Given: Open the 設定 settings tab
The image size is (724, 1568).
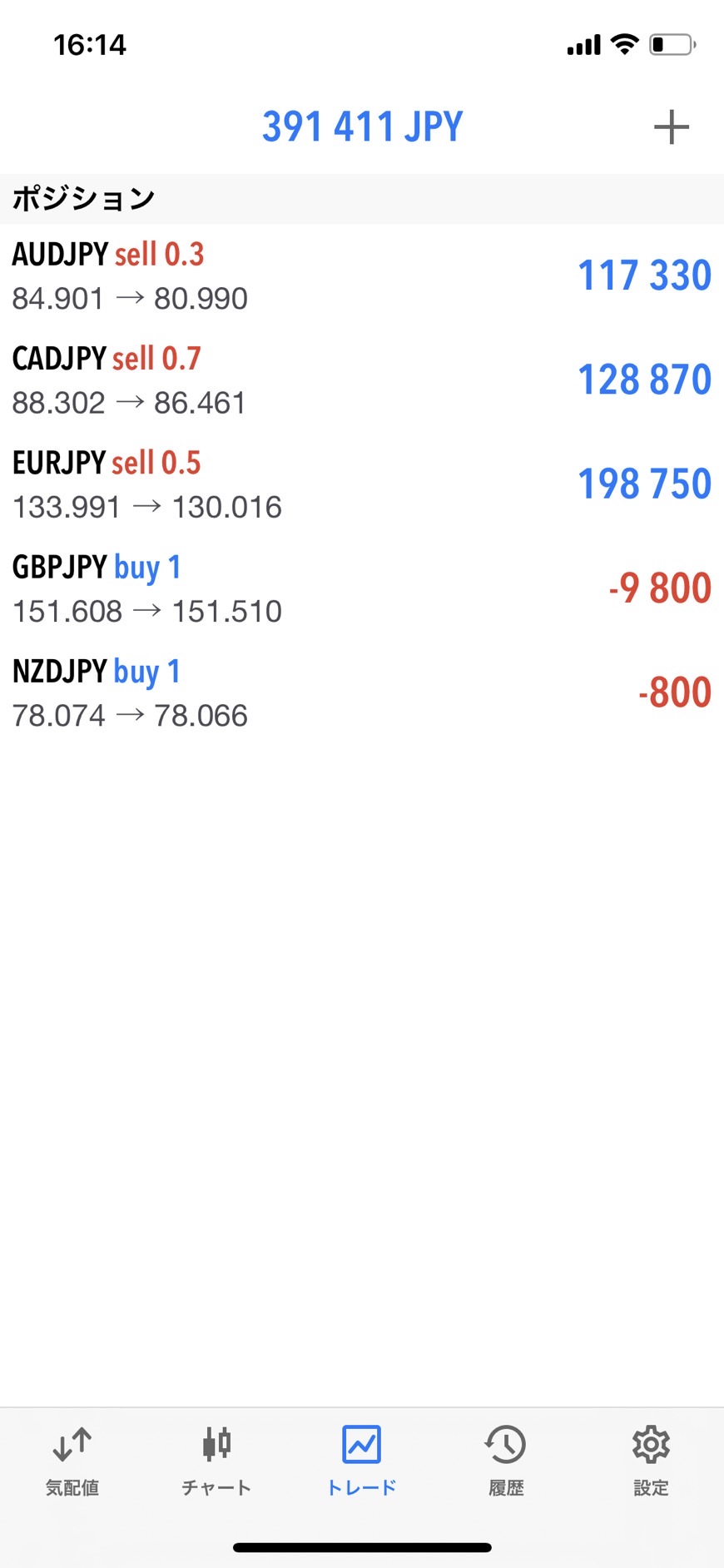Looking at the screenshot, I should 651,1461.
